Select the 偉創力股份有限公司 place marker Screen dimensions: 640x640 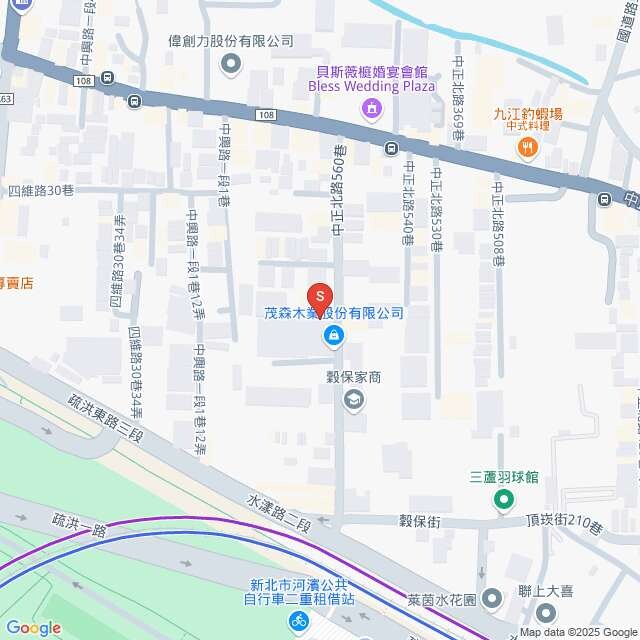click(232, 65)
